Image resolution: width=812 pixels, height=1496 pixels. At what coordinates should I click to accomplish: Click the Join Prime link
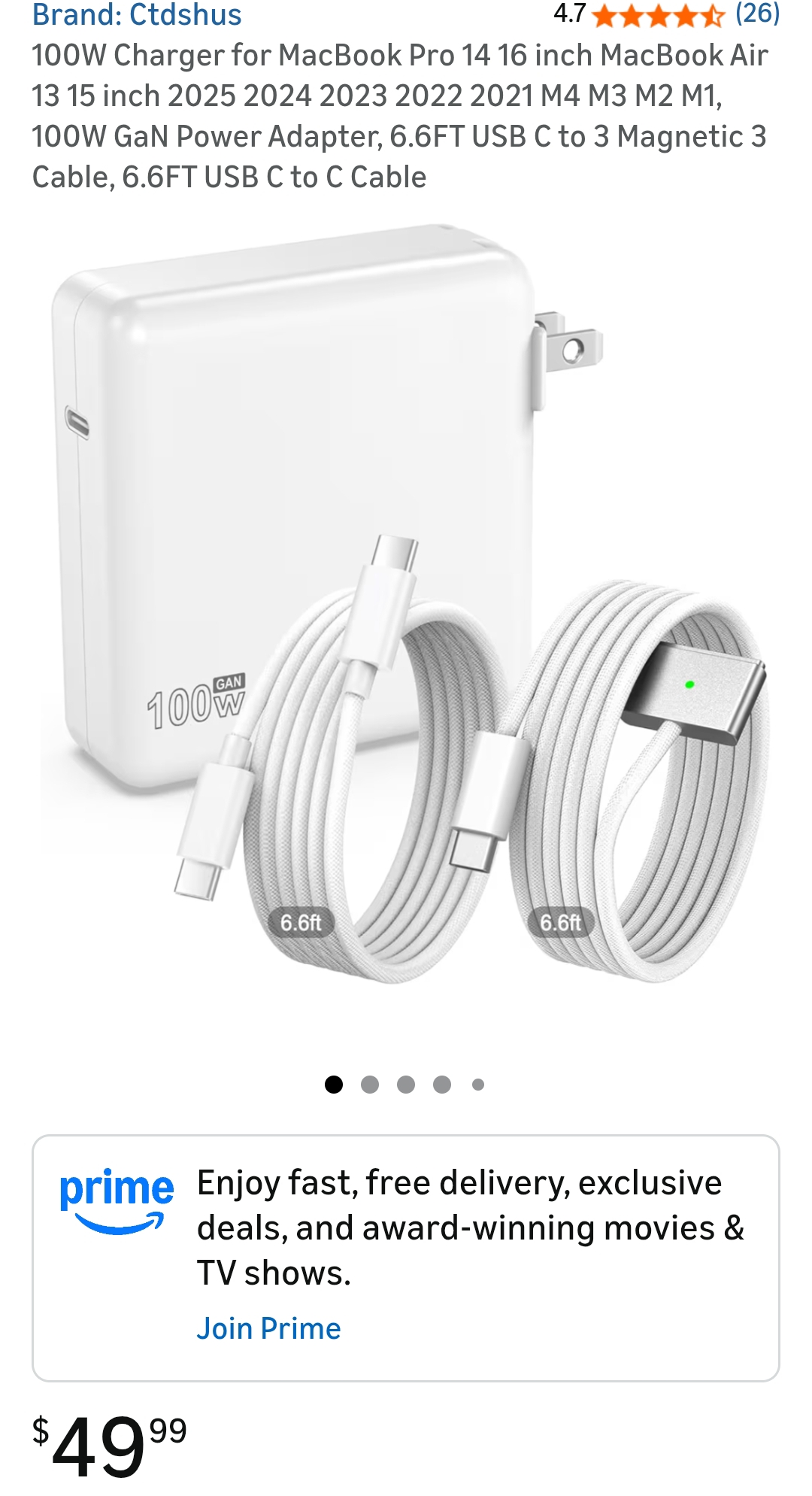pyautogui.click(x=268, y=1327)
